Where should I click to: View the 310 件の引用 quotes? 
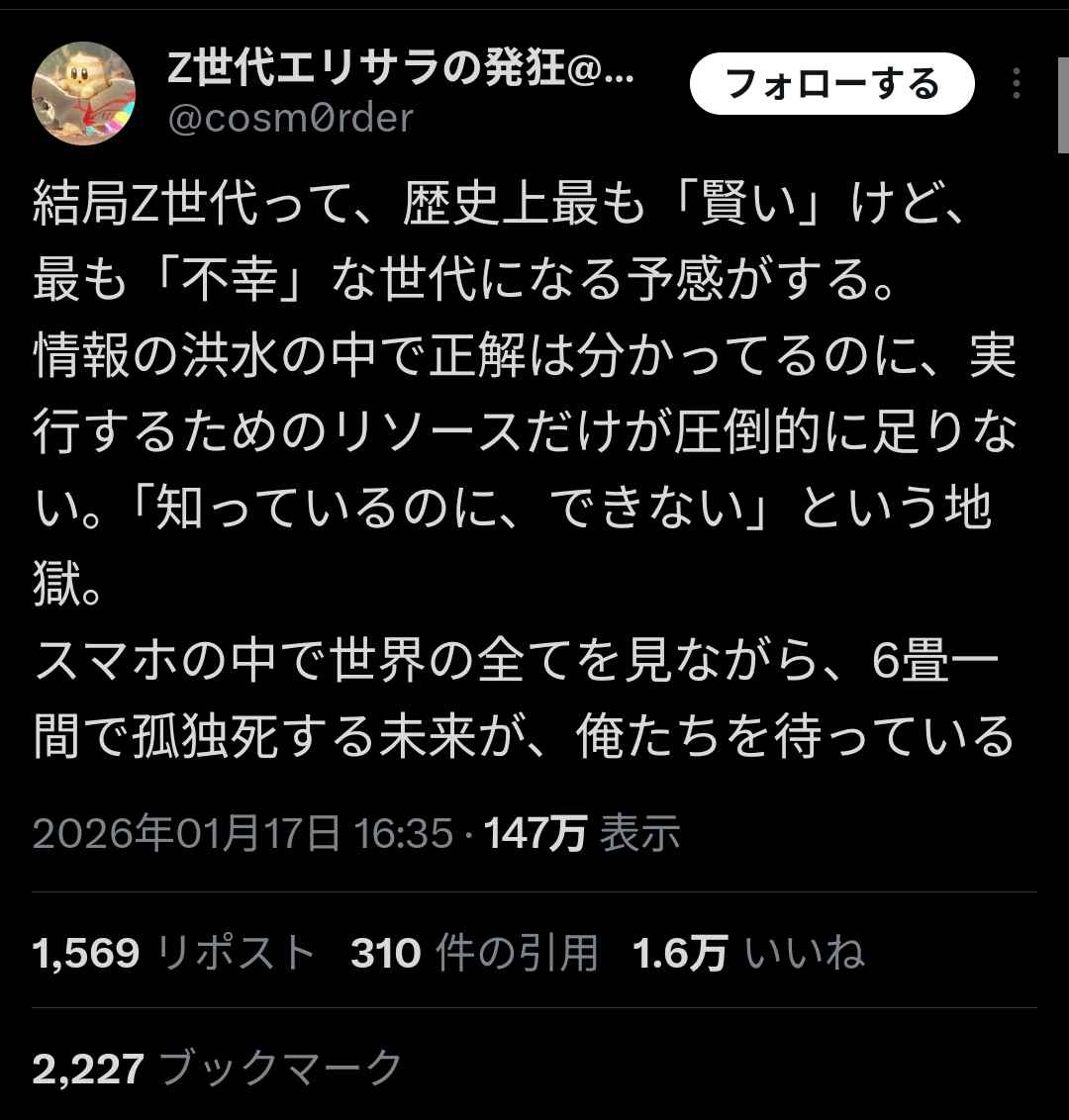point(474,953)
